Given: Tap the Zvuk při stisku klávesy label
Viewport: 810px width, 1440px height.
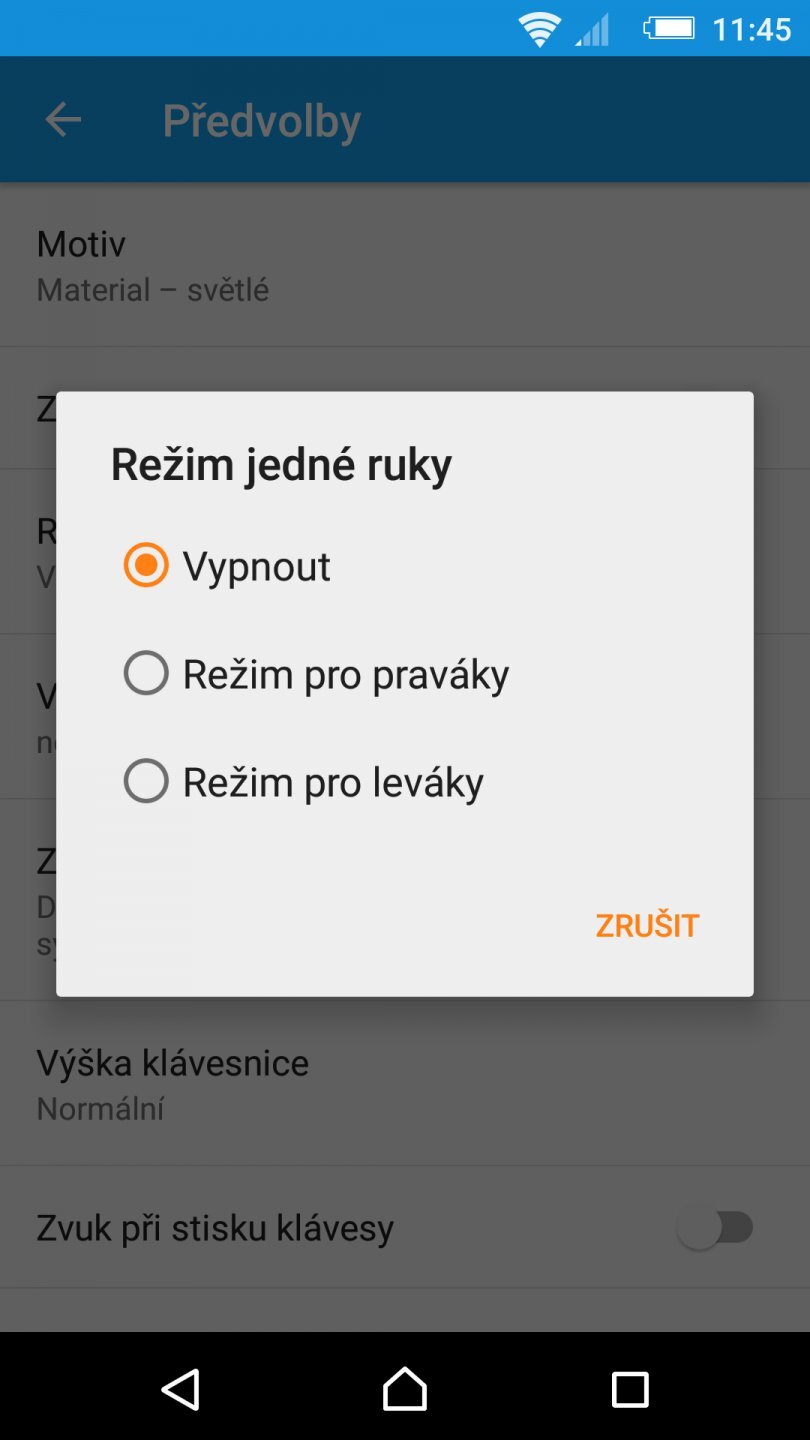Looking at the screenshot, I should [x=215, y=1227].
